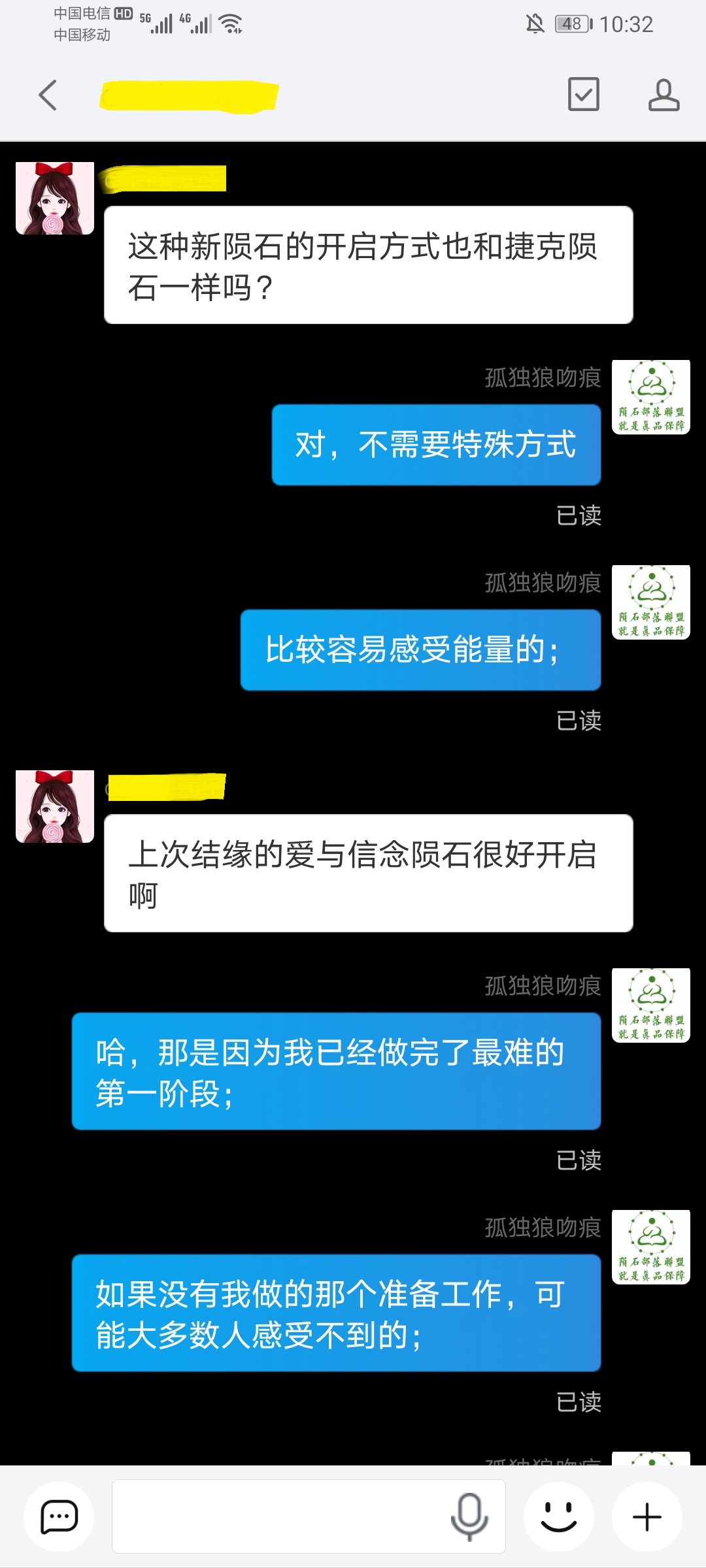Image resolution: width=706 pixels, height=1568 pixels.
Task: Open the emoji picker
Action: coord(559,1516)
